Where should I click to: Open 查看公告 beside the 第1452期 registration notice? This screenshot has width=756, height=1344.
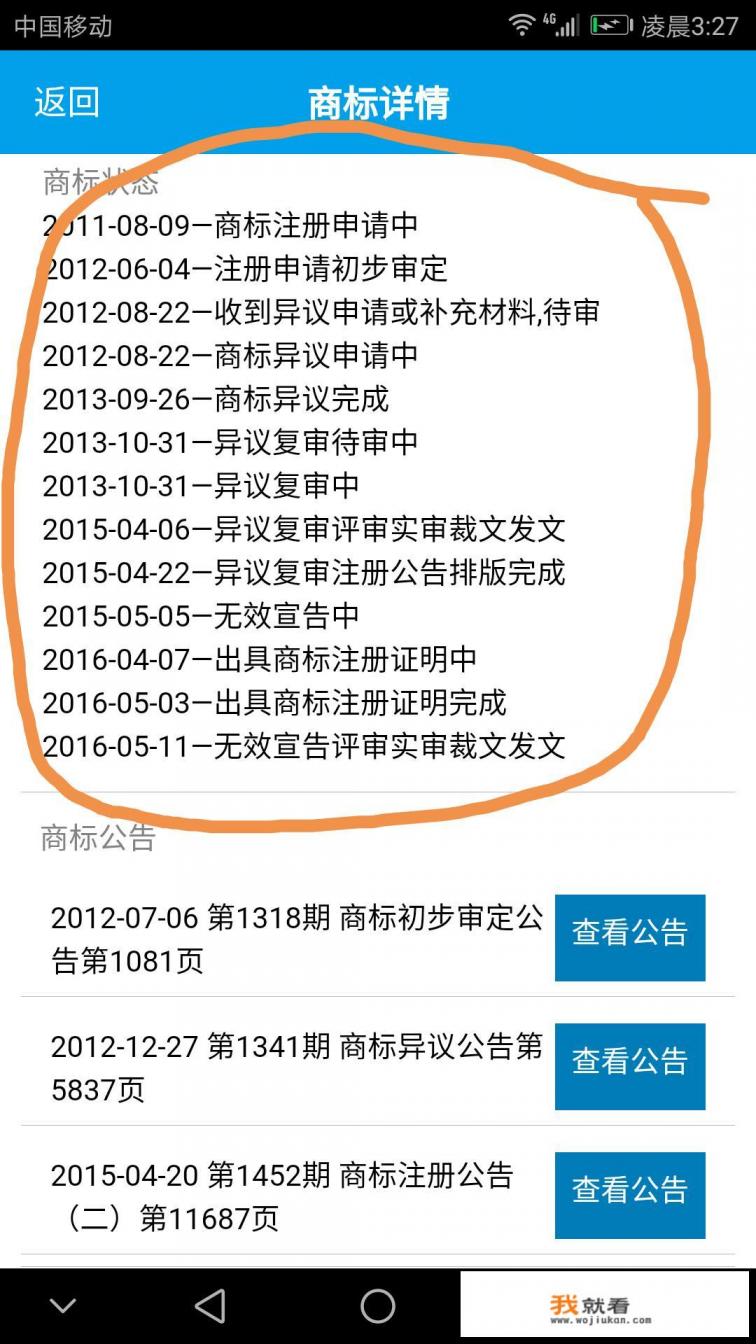click(629, 1194)
